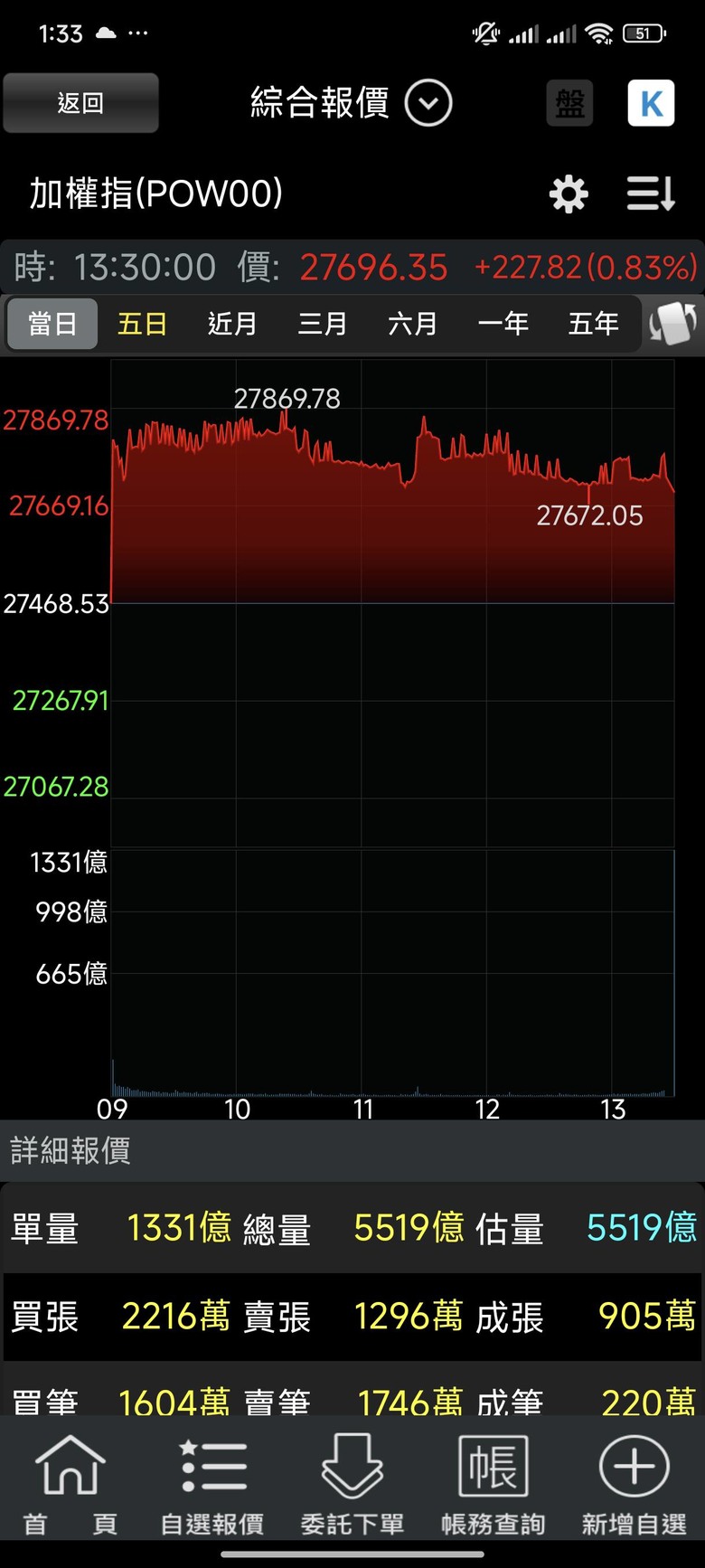Switch to the 三月 chart range
Image resolution: width=705 pixels, height=1568 pixels.
point(323,324)
